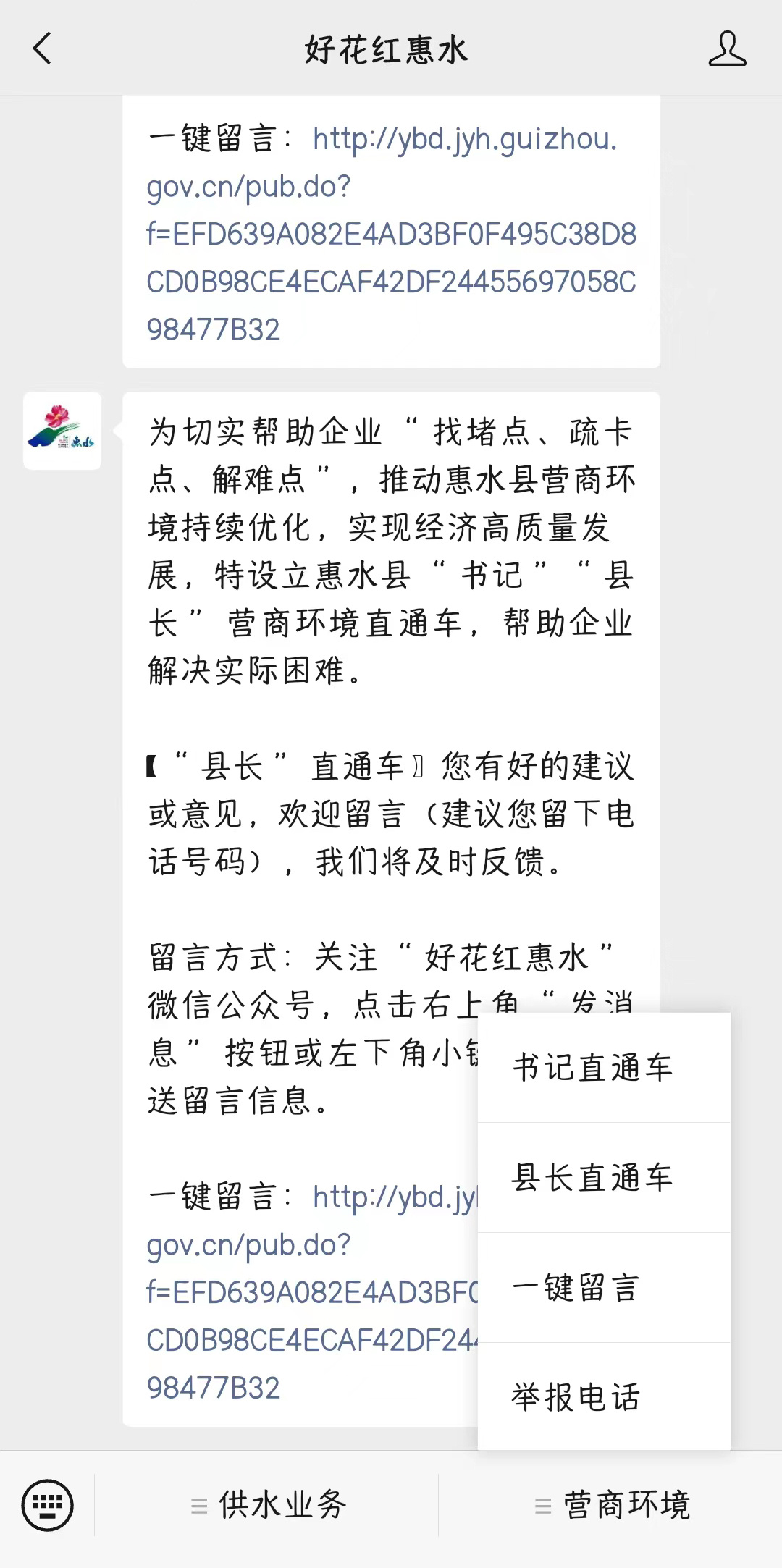Screen dimensions: 782x1568
Task: Open the 供水业务 bottom menu
Action: (x=267, y=1505)
